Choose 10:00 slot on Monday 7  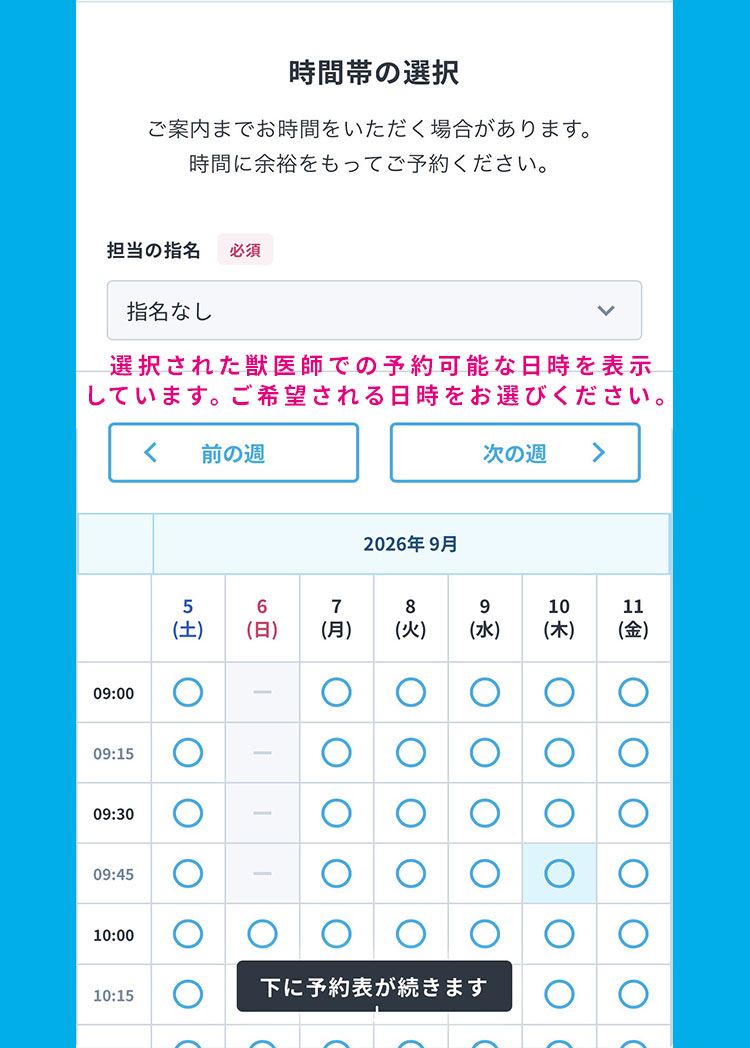pos(336,934)
